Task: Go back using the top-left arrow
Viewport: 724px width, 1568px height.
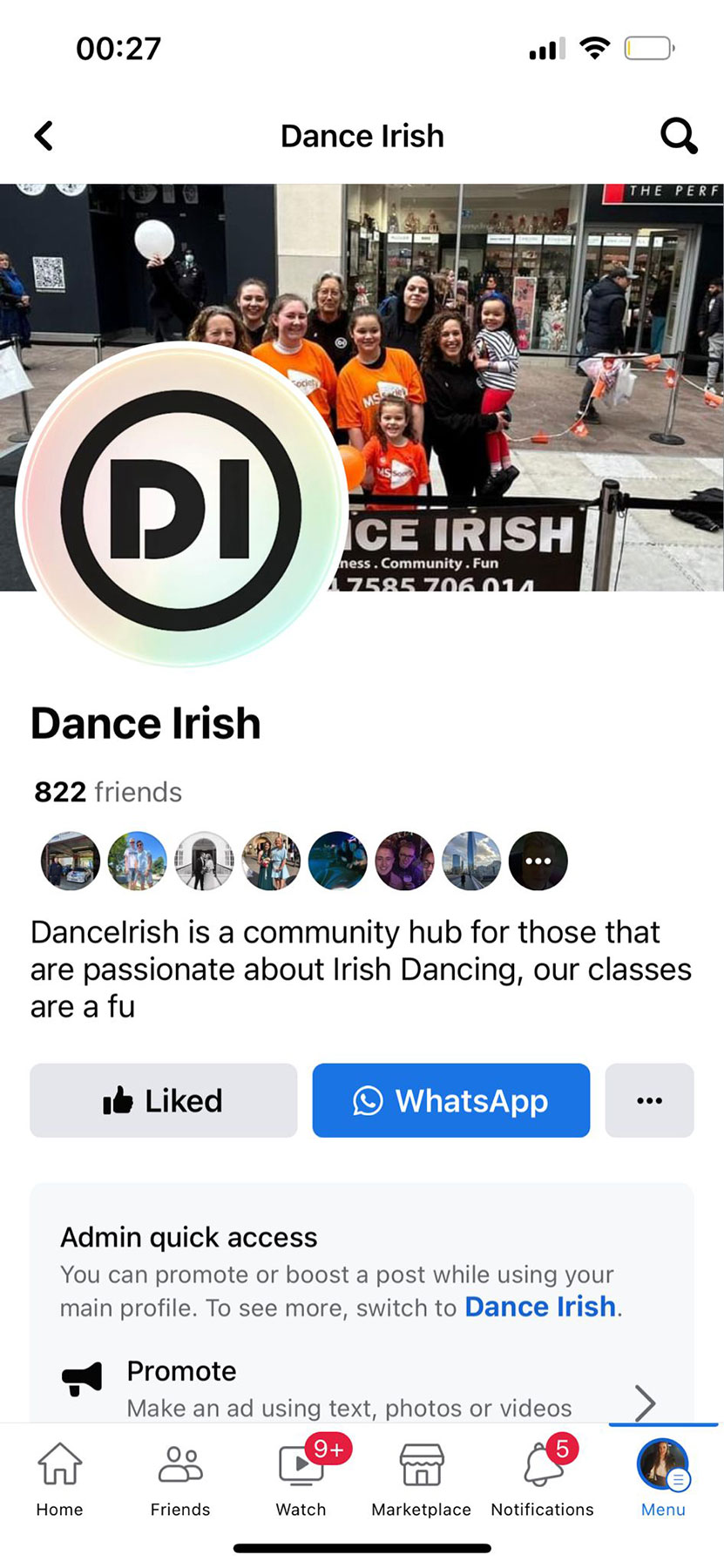Action: click(44, 136)
